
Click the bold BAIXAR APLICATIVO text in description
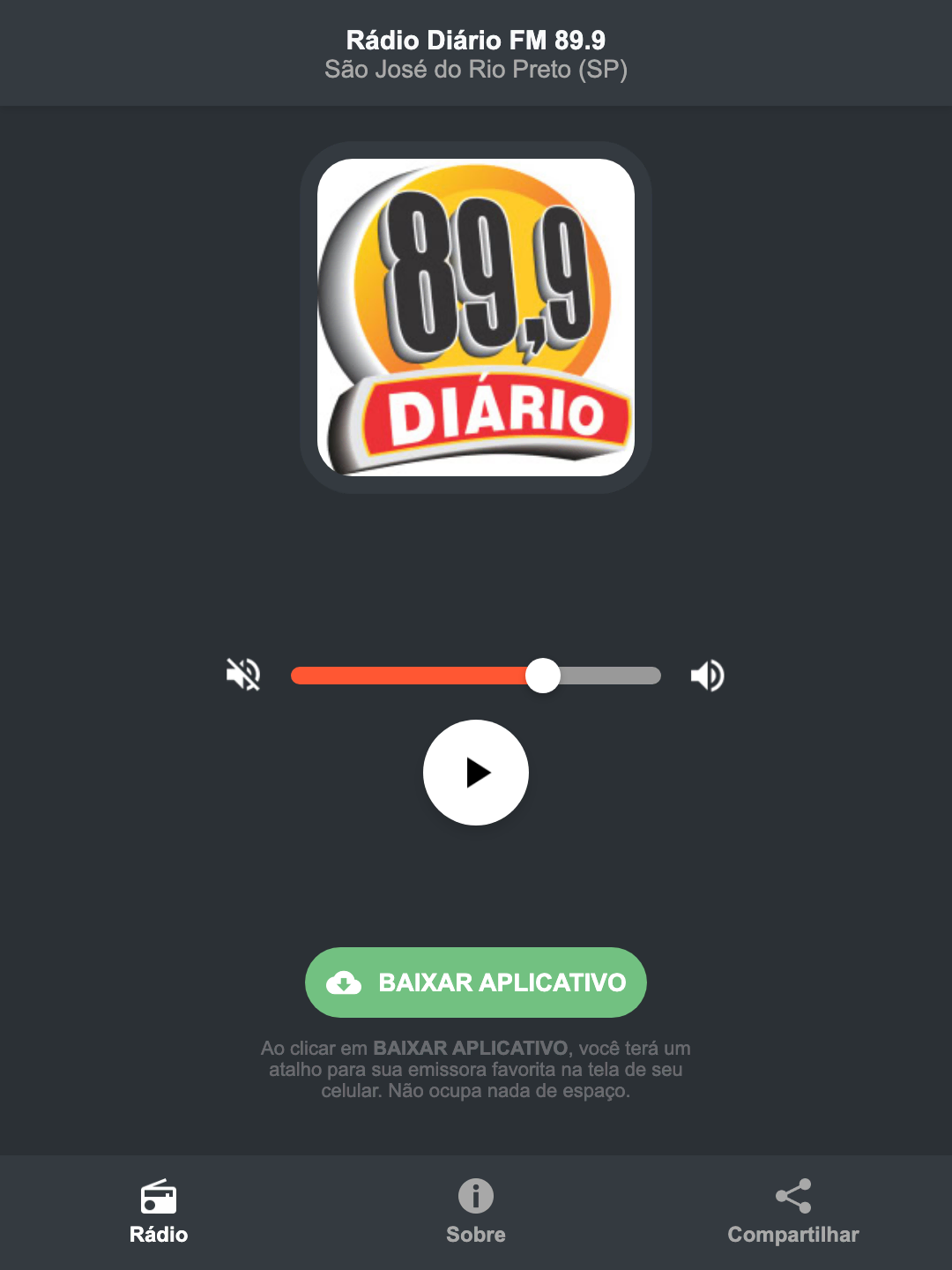472,1049
